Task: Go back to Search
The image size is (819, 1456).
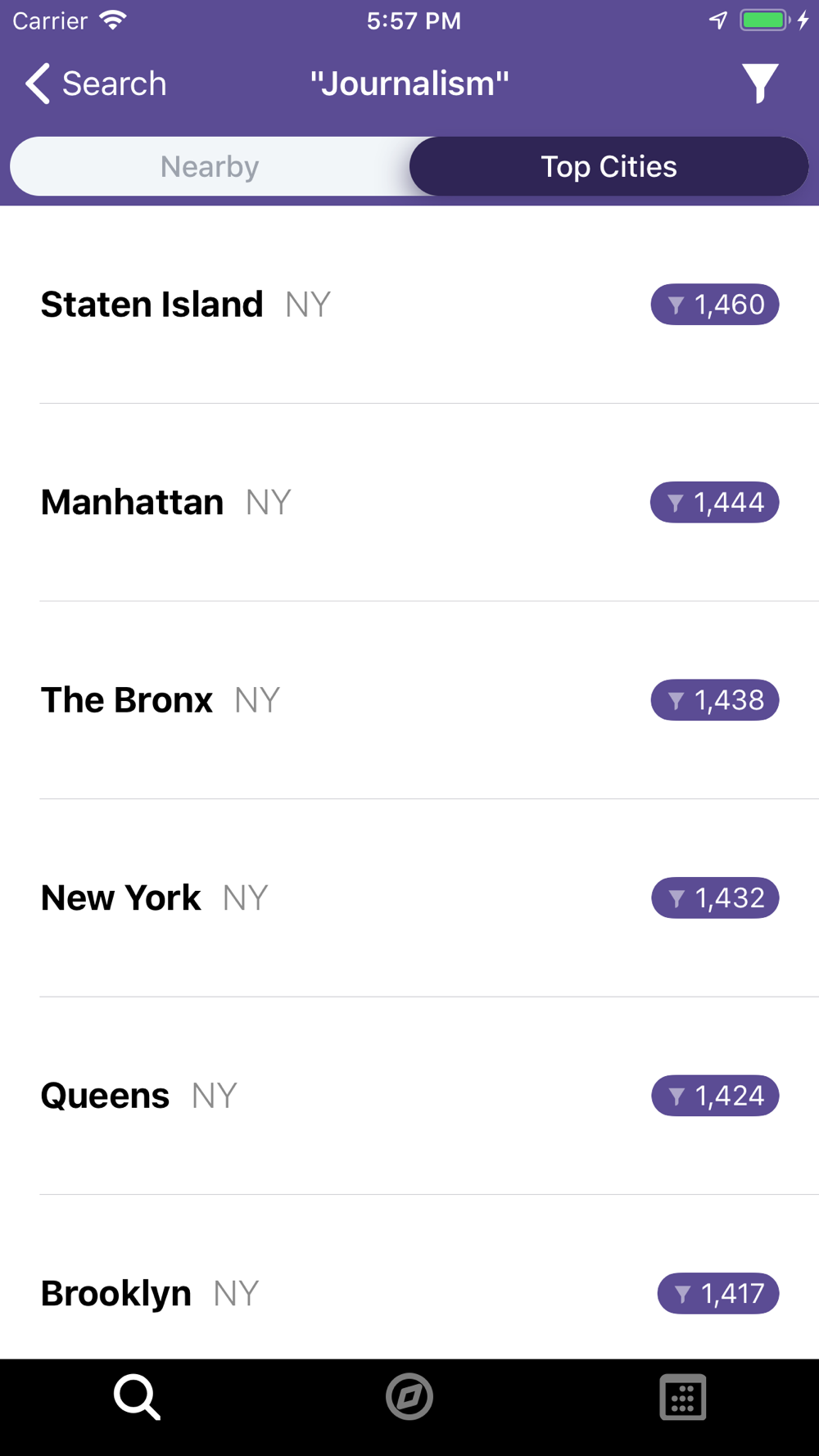Action: (x=96, y=84)
